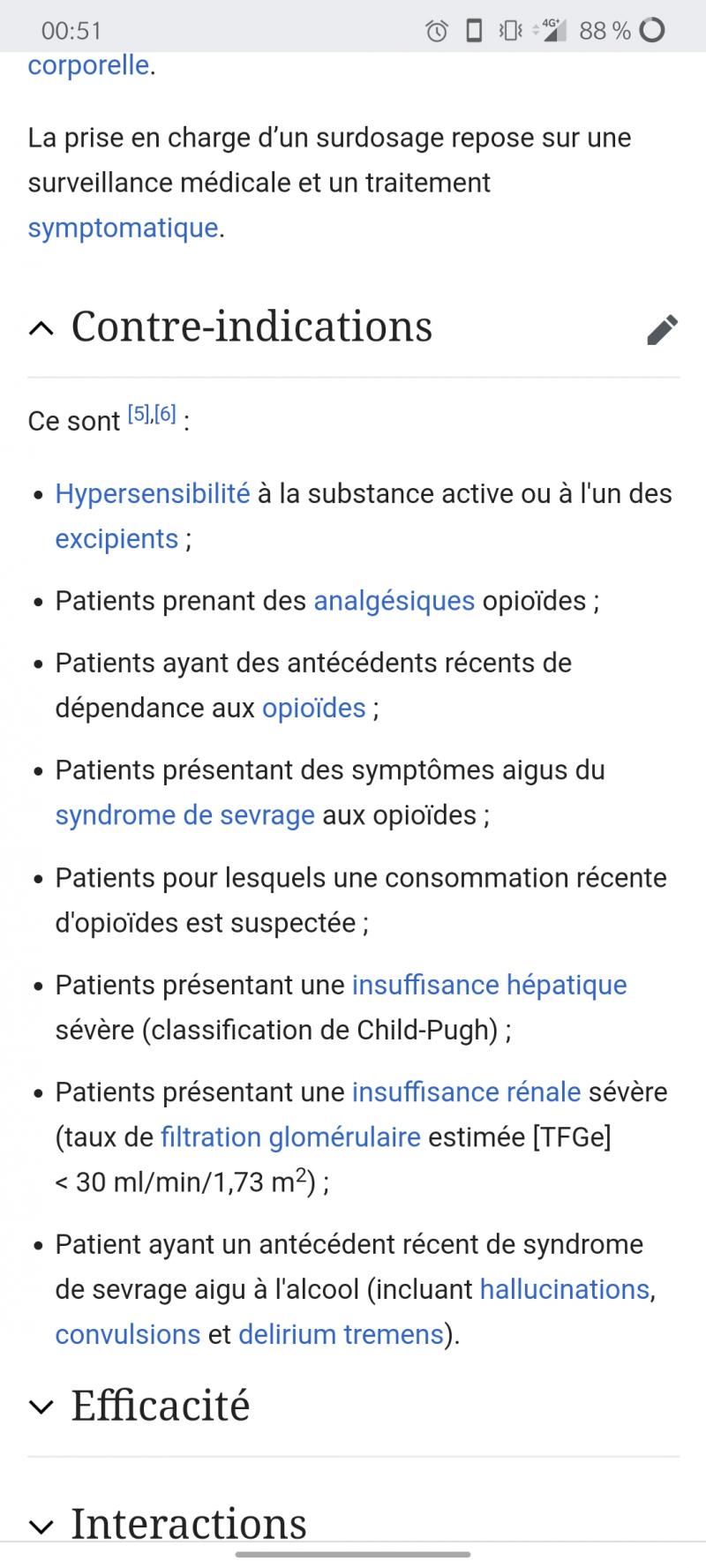Open the opioïdes link

coord(313,708)
